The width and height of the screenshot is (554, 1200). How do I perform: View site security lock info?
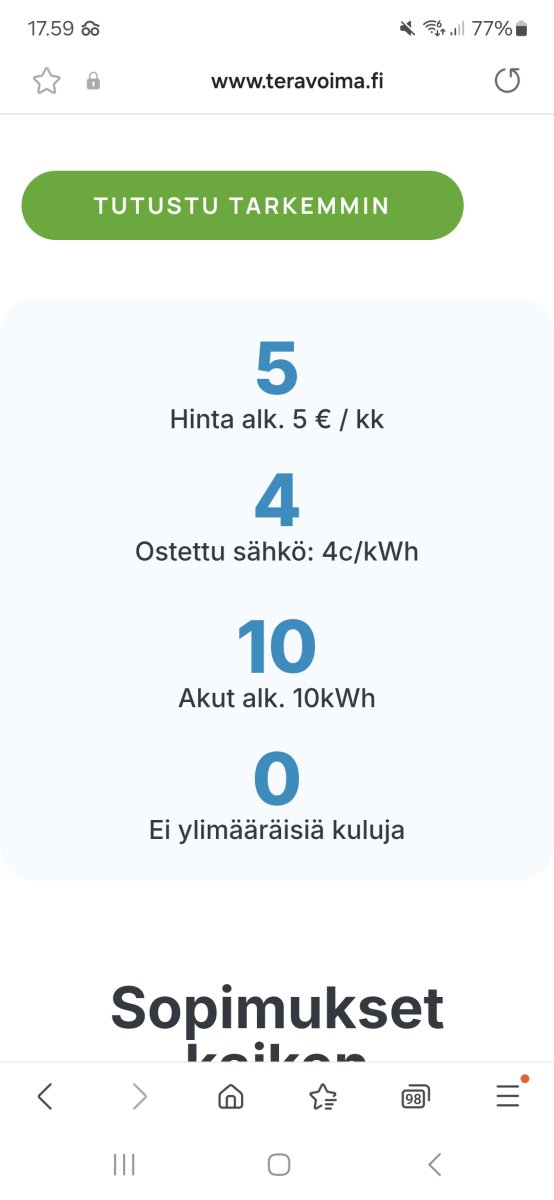93,82
